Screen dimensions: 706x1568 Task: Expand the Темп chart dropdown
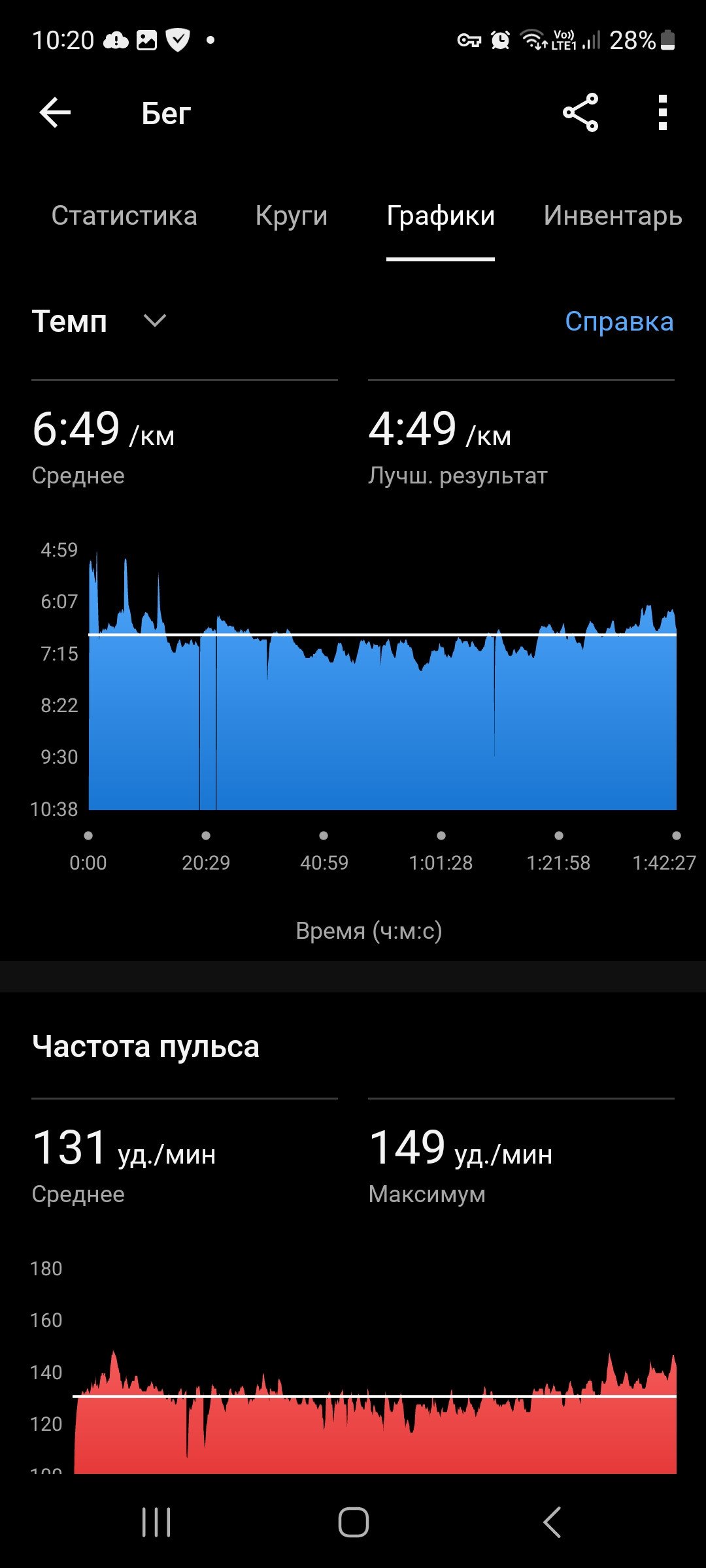(100, 321)
